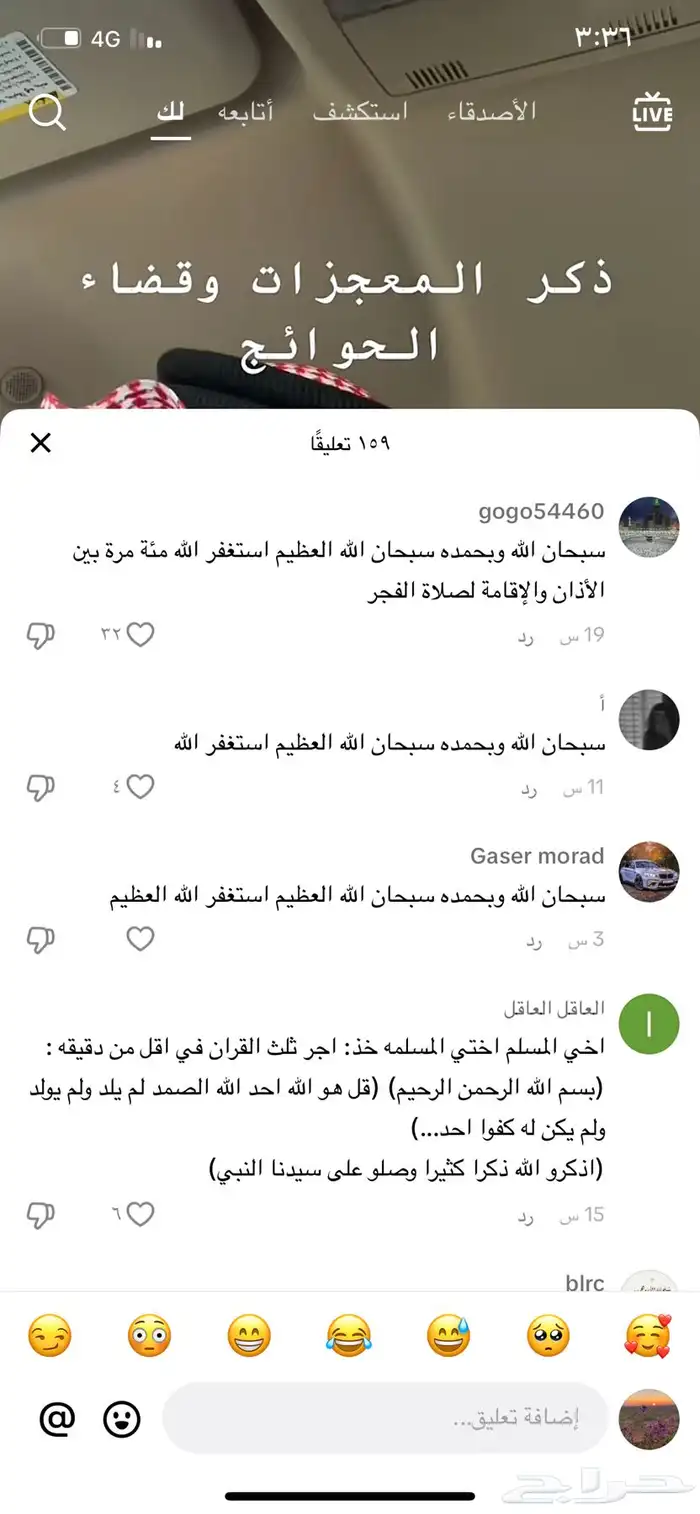Screen dimensions: 700x1514
Task: Close the comments panel
Action: coord(41,443)
